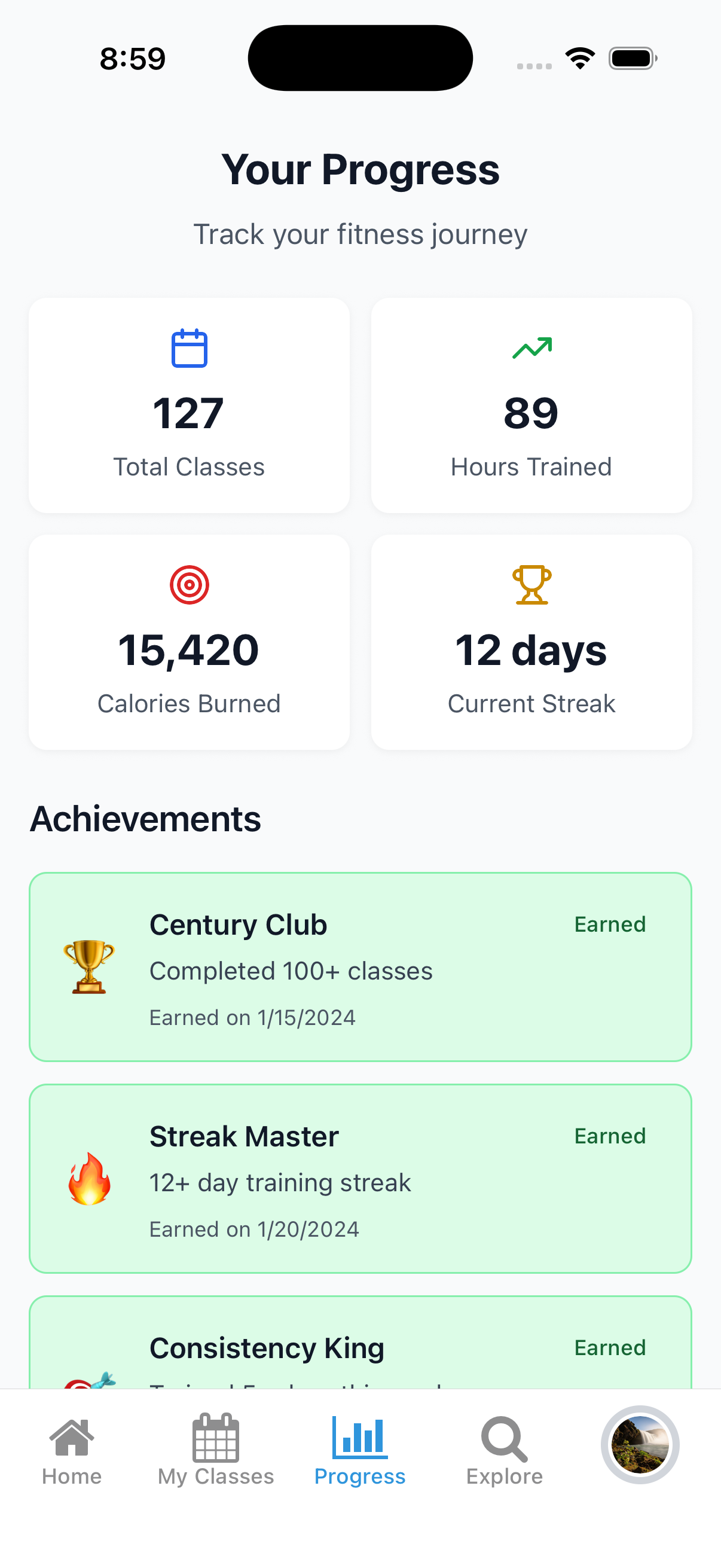This screenshot has width=721, height=1568.
Task: Click the Earned label on Century Club
Action: click(x=610, y=924)
